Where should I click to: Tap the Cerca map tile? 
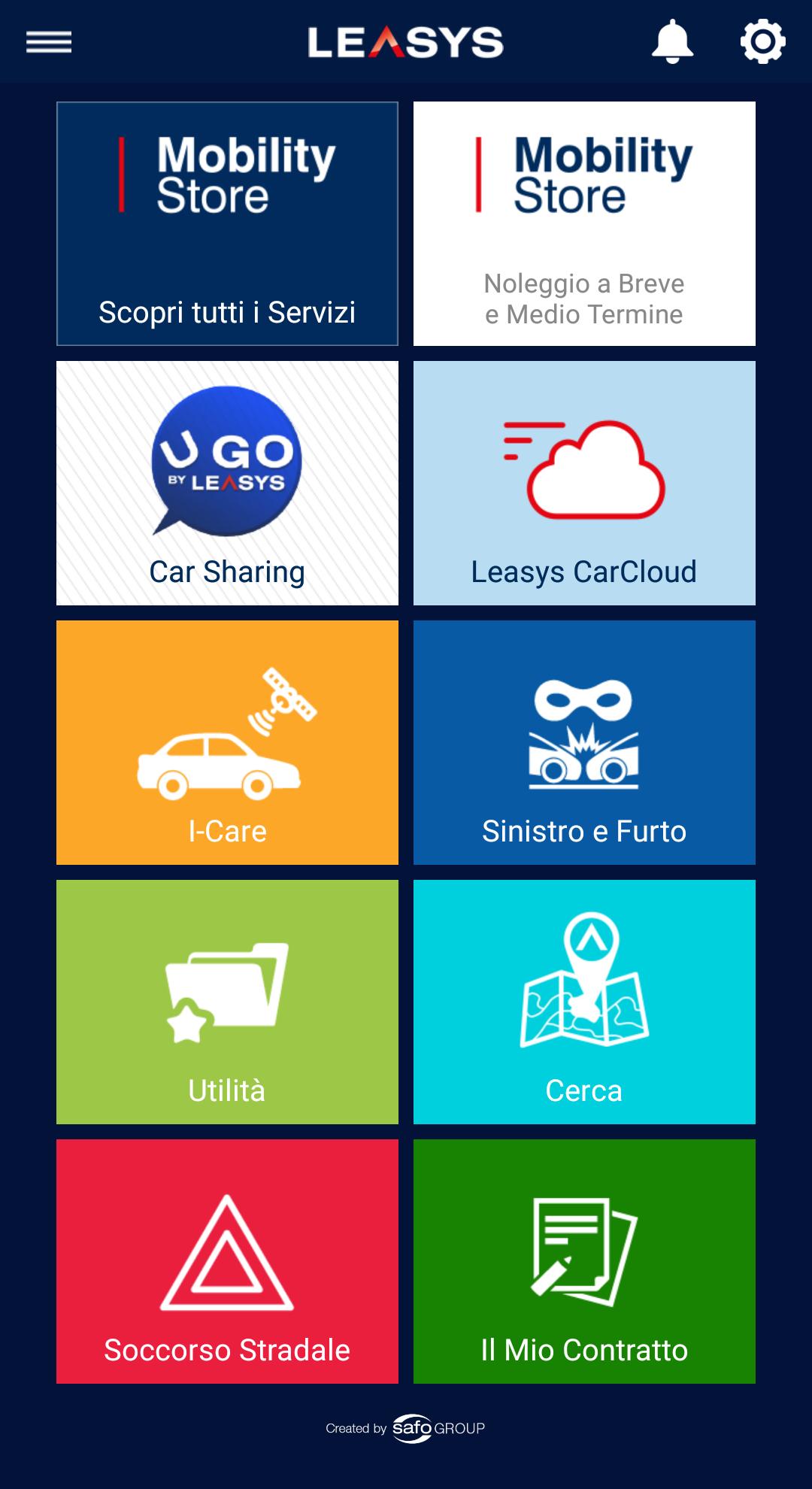[584, 1002]
